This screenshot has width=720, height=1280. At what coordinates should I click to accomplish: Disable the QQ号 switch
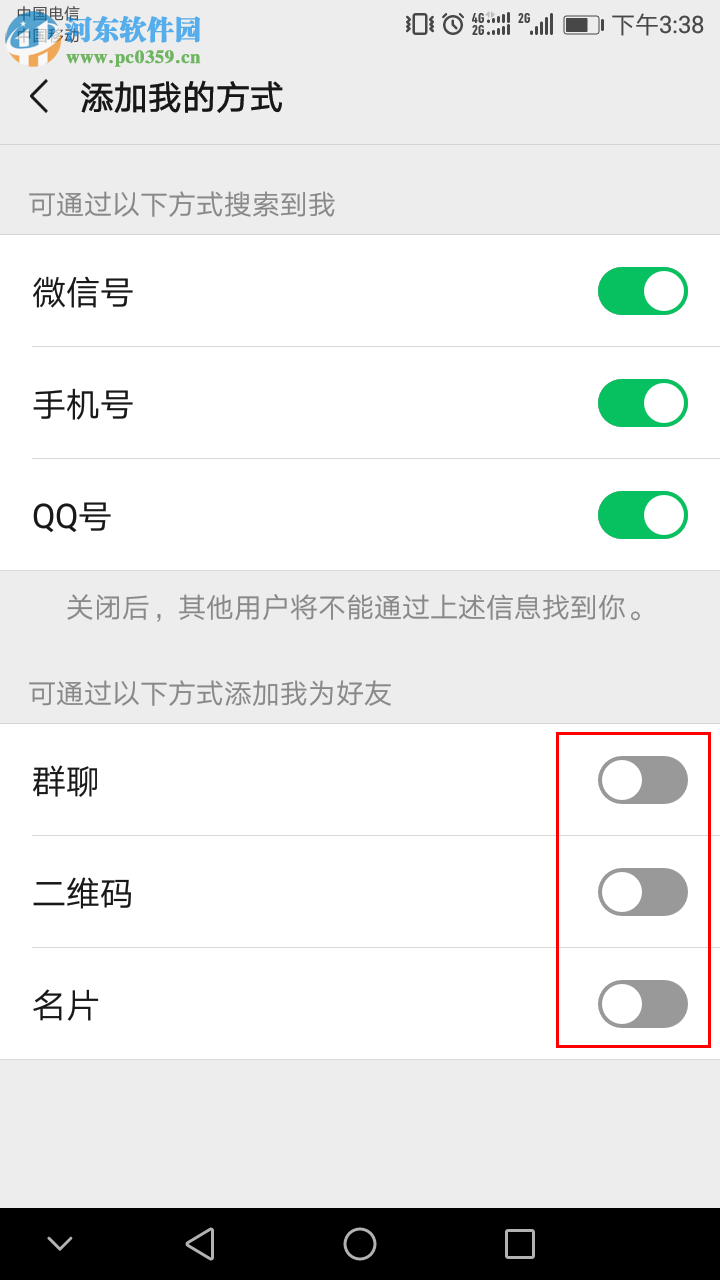point(643,515)
